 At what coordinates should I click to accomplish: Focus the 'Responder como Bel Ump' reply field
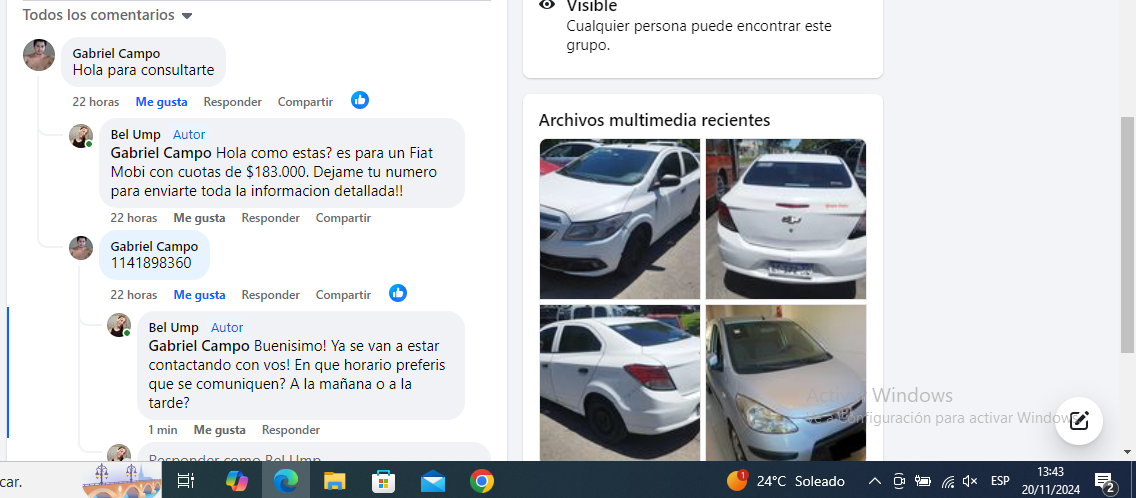(310, 456)
